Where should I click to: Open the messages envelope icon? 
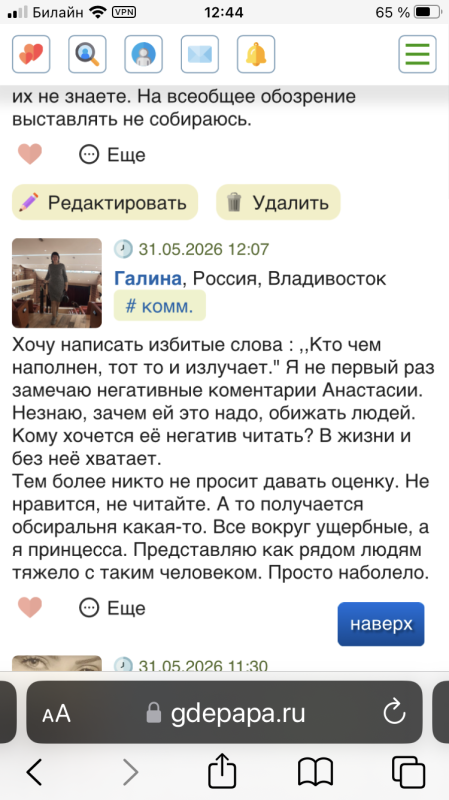[x=199, y=54]
